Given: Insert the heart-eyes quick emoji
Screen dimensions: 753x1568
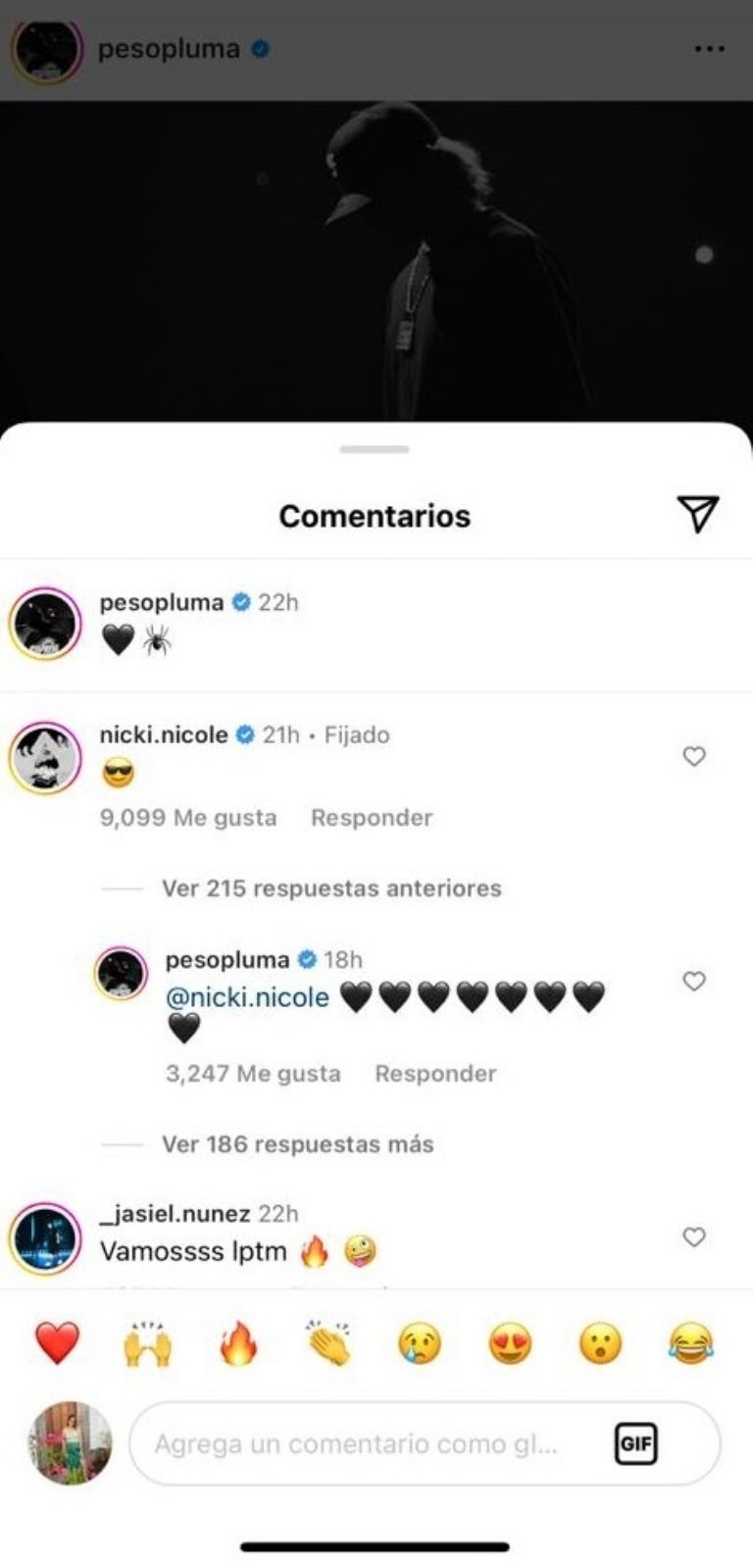Looking at the screenshot, I should tap(510, 1343).
